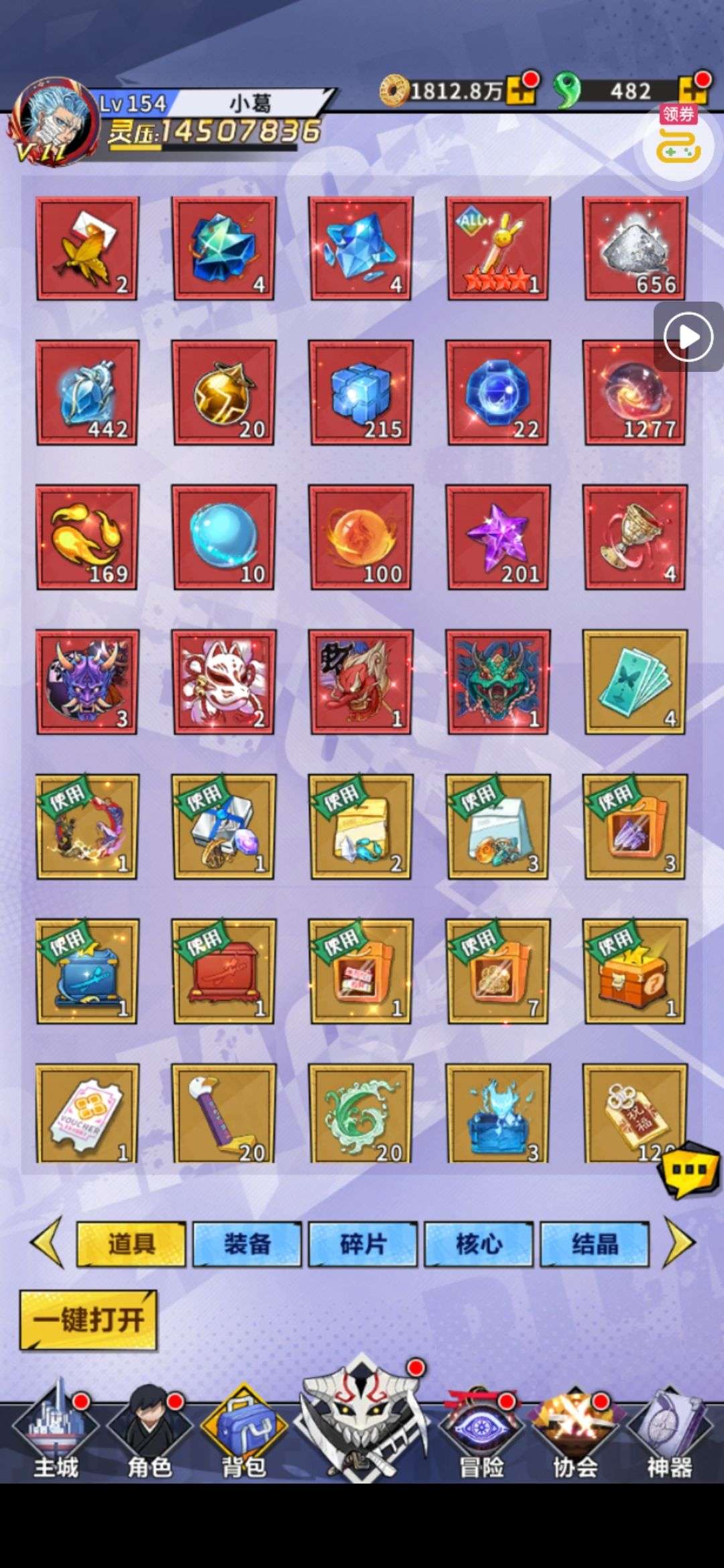Switch to the 装备 equipment tab
724x1568 pixels.
click(247, 1244)
